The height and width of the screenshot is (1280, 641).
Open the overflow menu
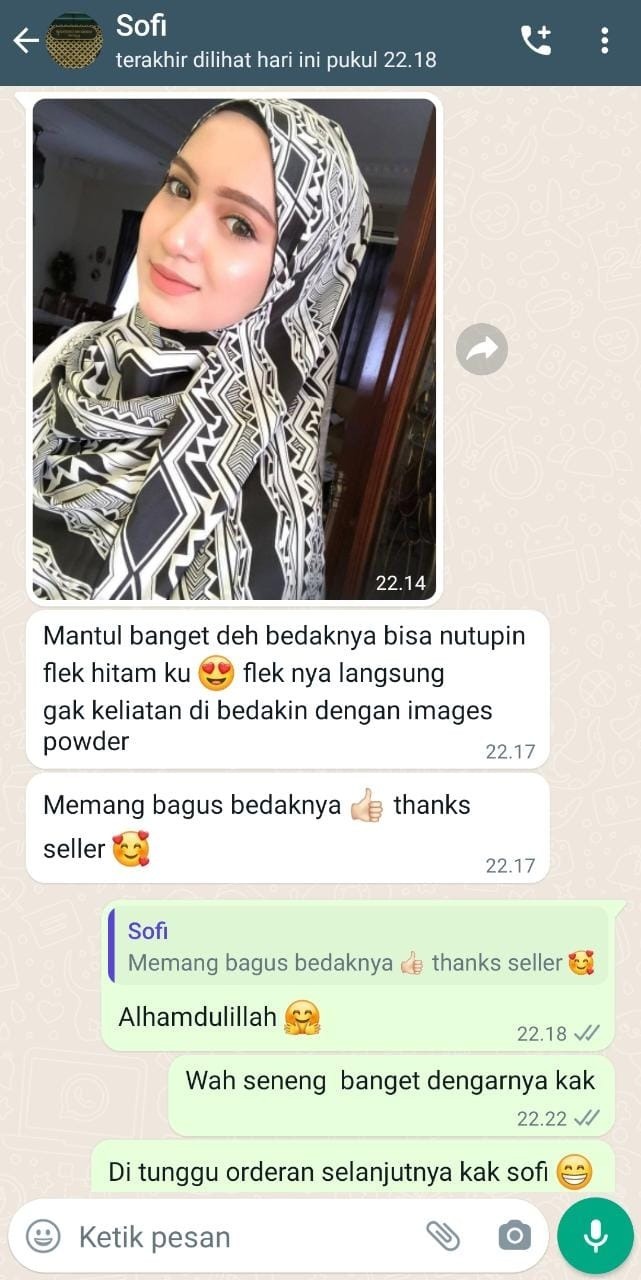point(604,41)
